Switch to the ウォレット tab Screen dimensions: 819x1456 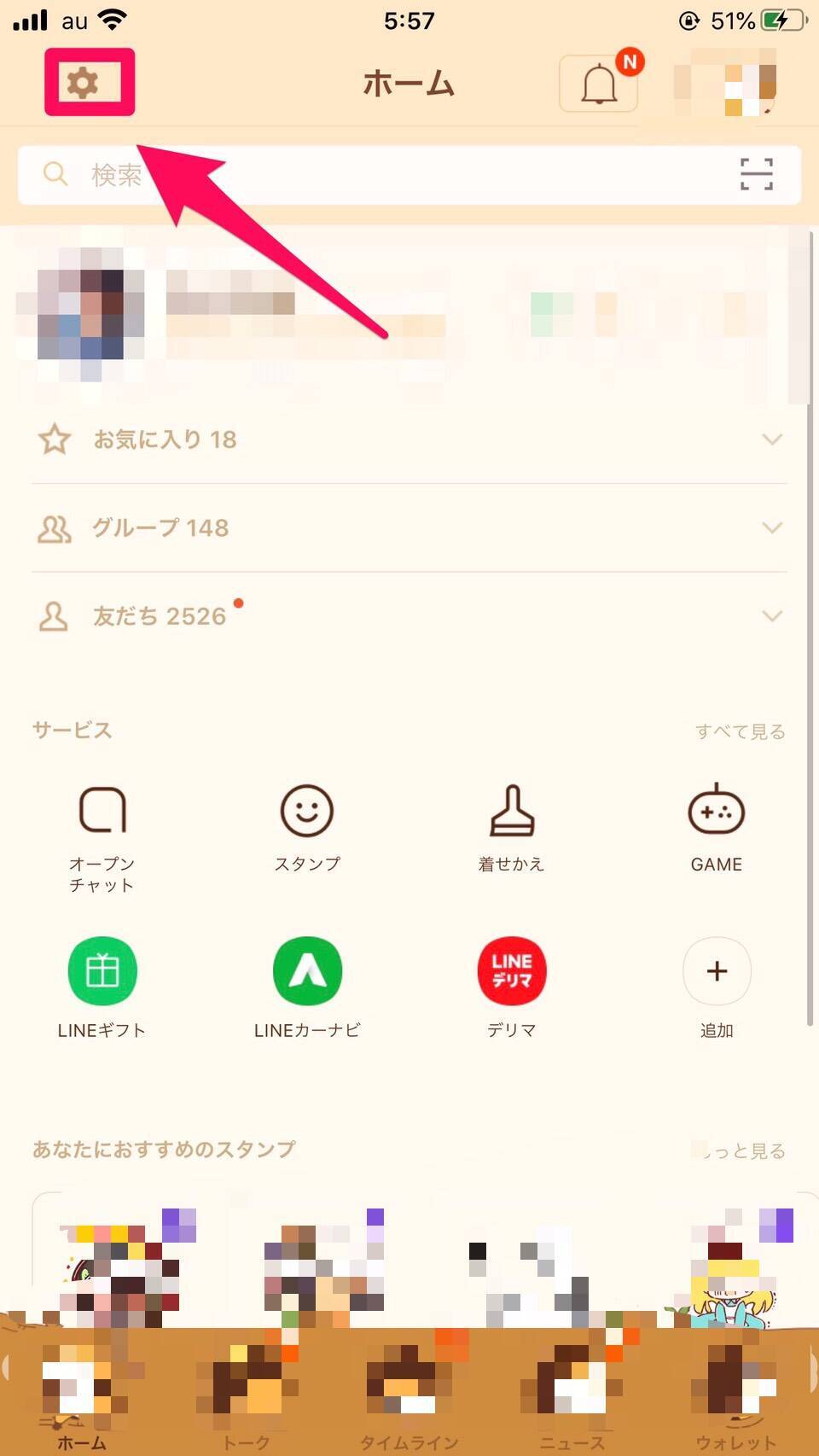tap(735, 1400)
